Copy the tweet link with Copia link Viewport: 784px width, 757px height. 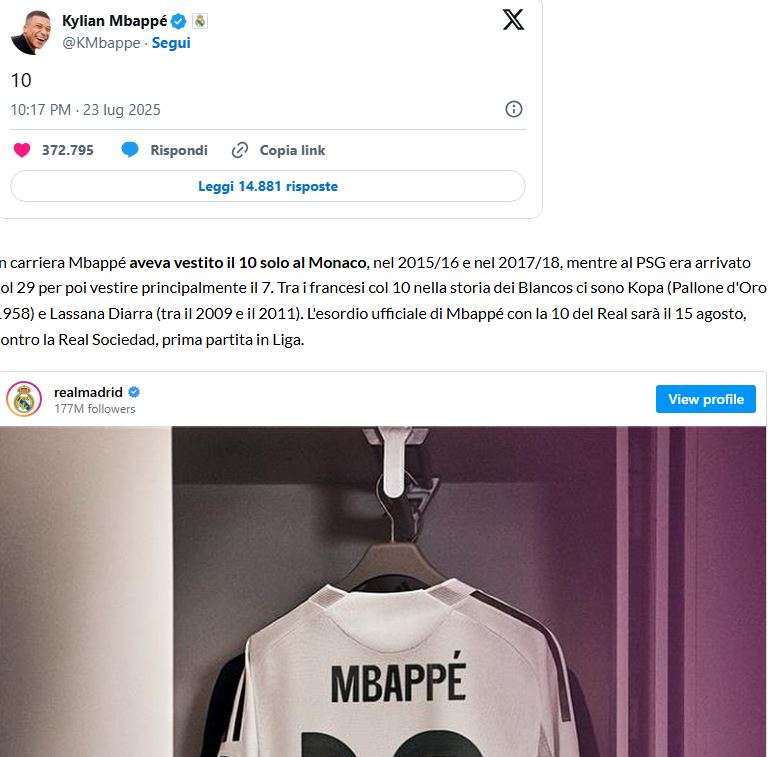click(291, 150)
